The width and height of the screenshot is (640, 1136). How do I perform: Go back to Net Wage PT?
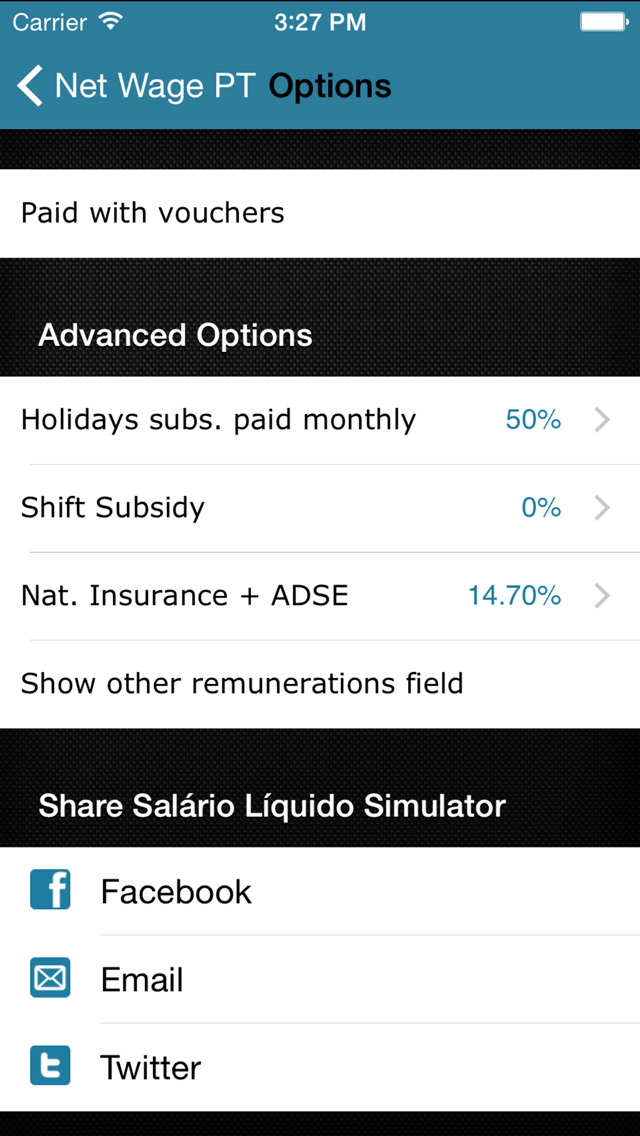pyautogui.click(x=136, y=85)
